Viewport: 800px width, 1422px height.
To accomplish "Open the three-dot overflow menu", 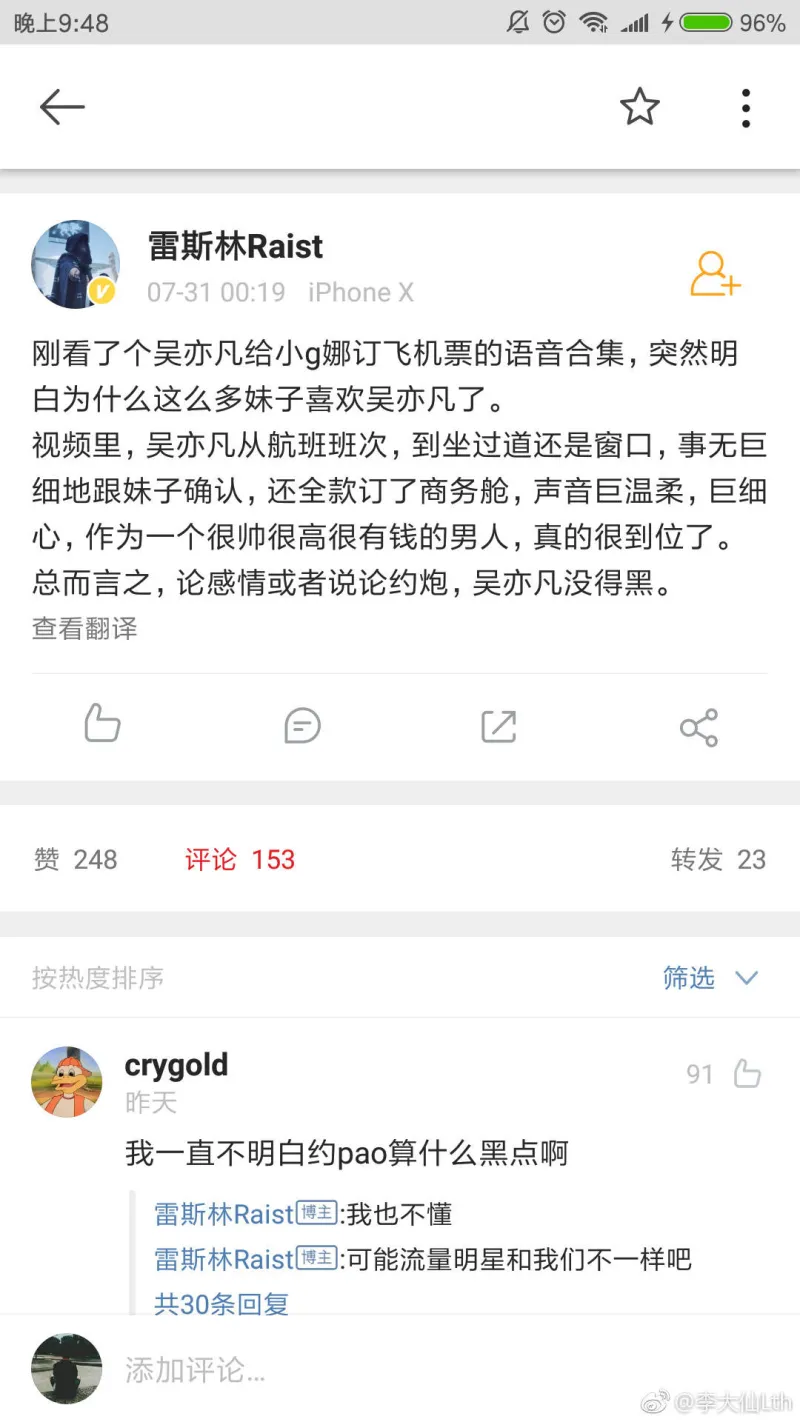I will pos(745,107).
